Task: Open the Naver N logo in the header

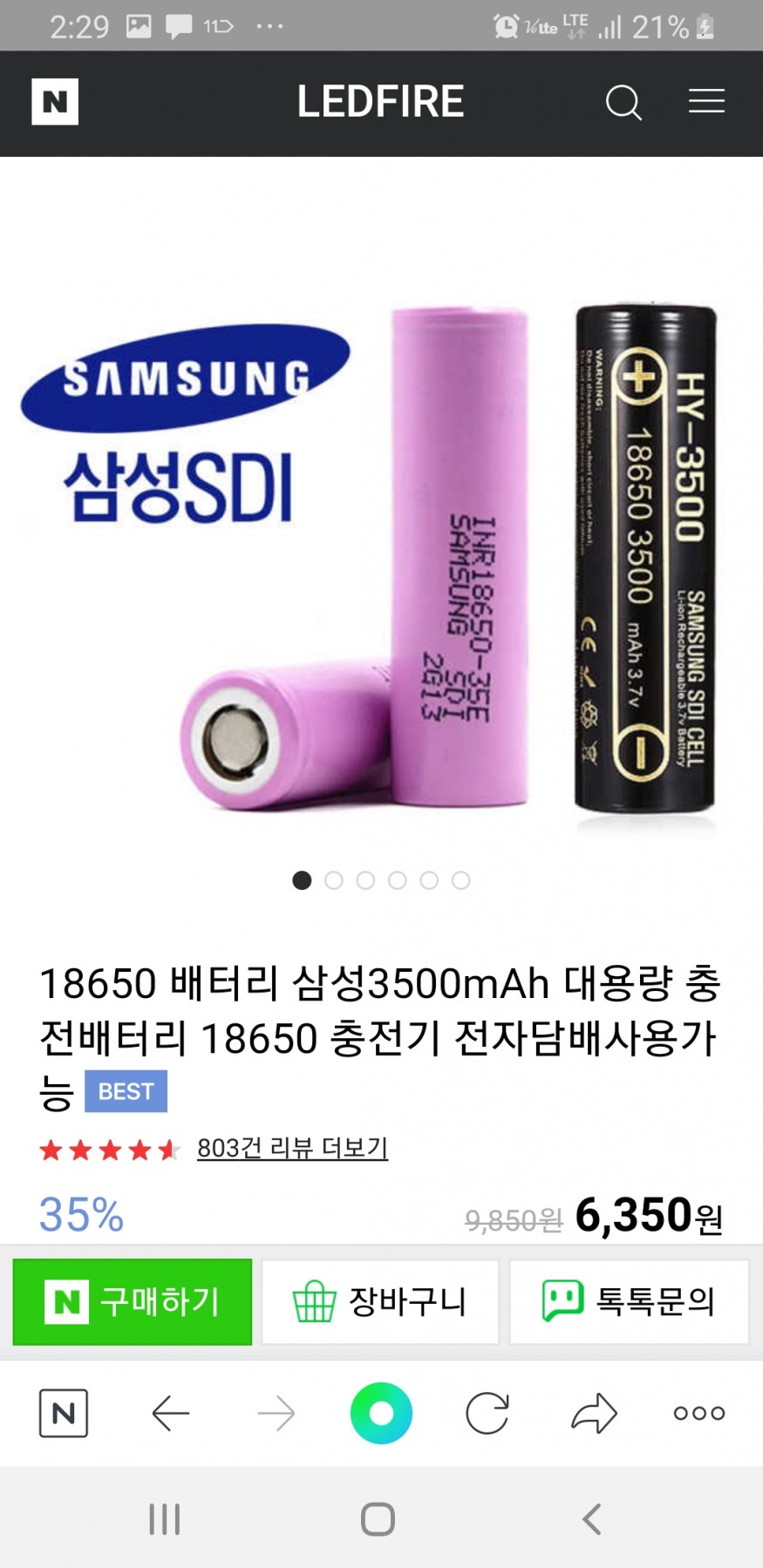Action: (54, 102)
